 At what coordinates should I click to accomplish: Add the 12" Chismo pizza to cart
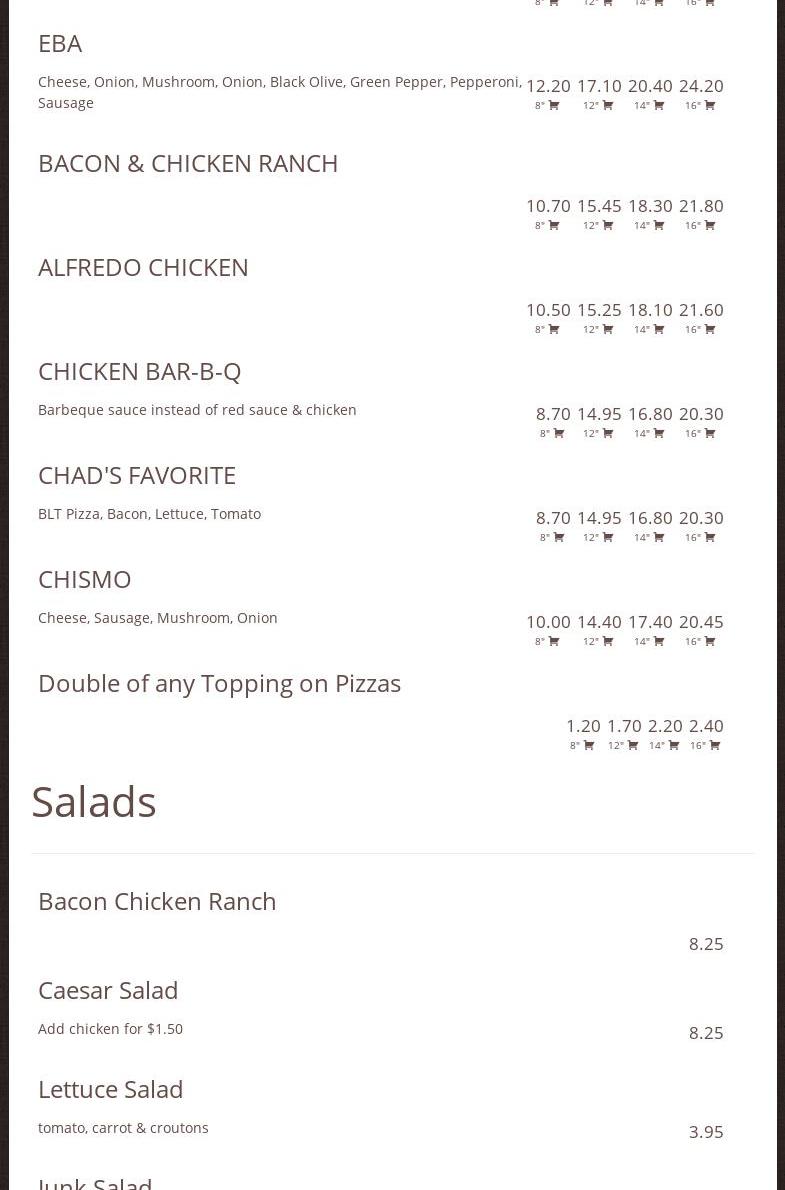(x=607, y=641)
